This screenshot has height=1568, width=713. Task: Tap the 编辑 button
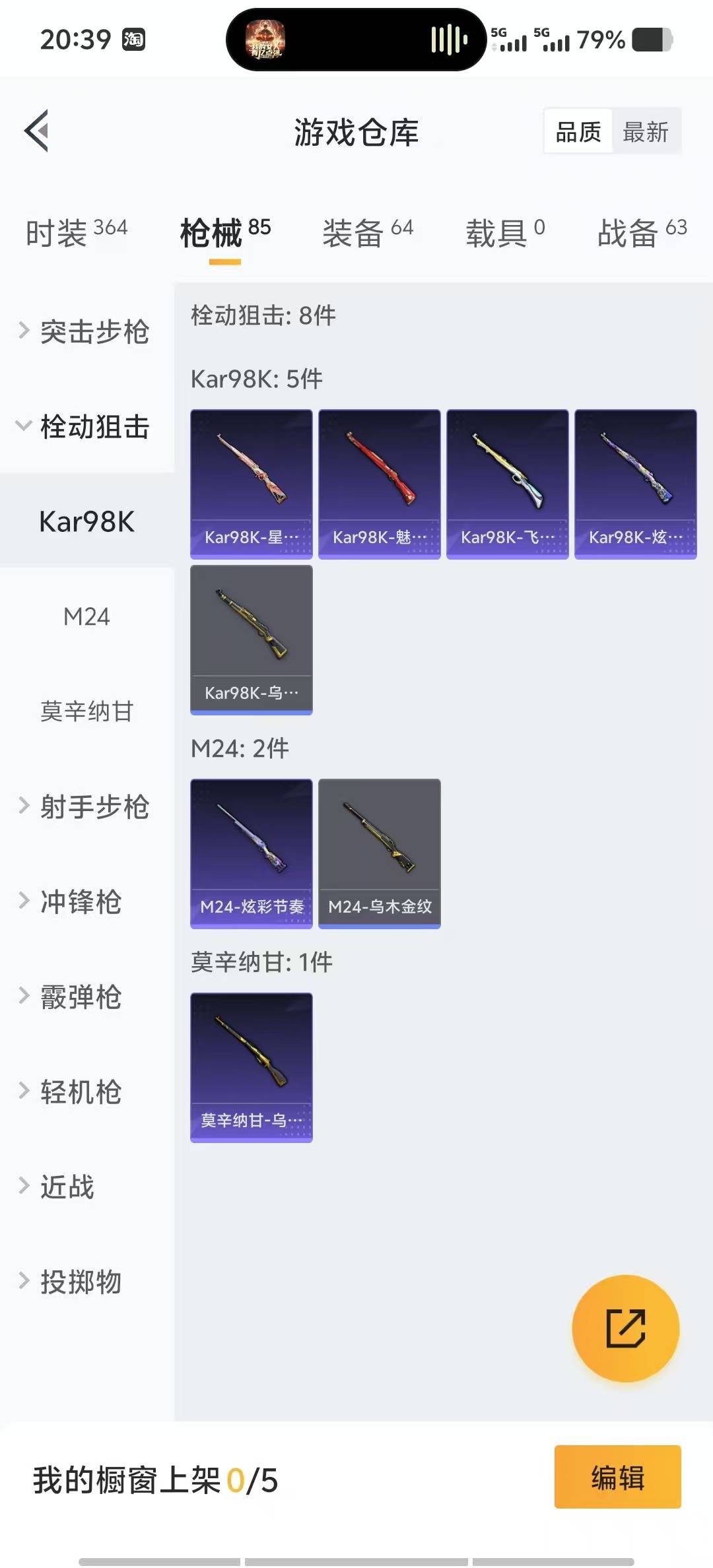pyautogui.click(x=617, y=1477)
